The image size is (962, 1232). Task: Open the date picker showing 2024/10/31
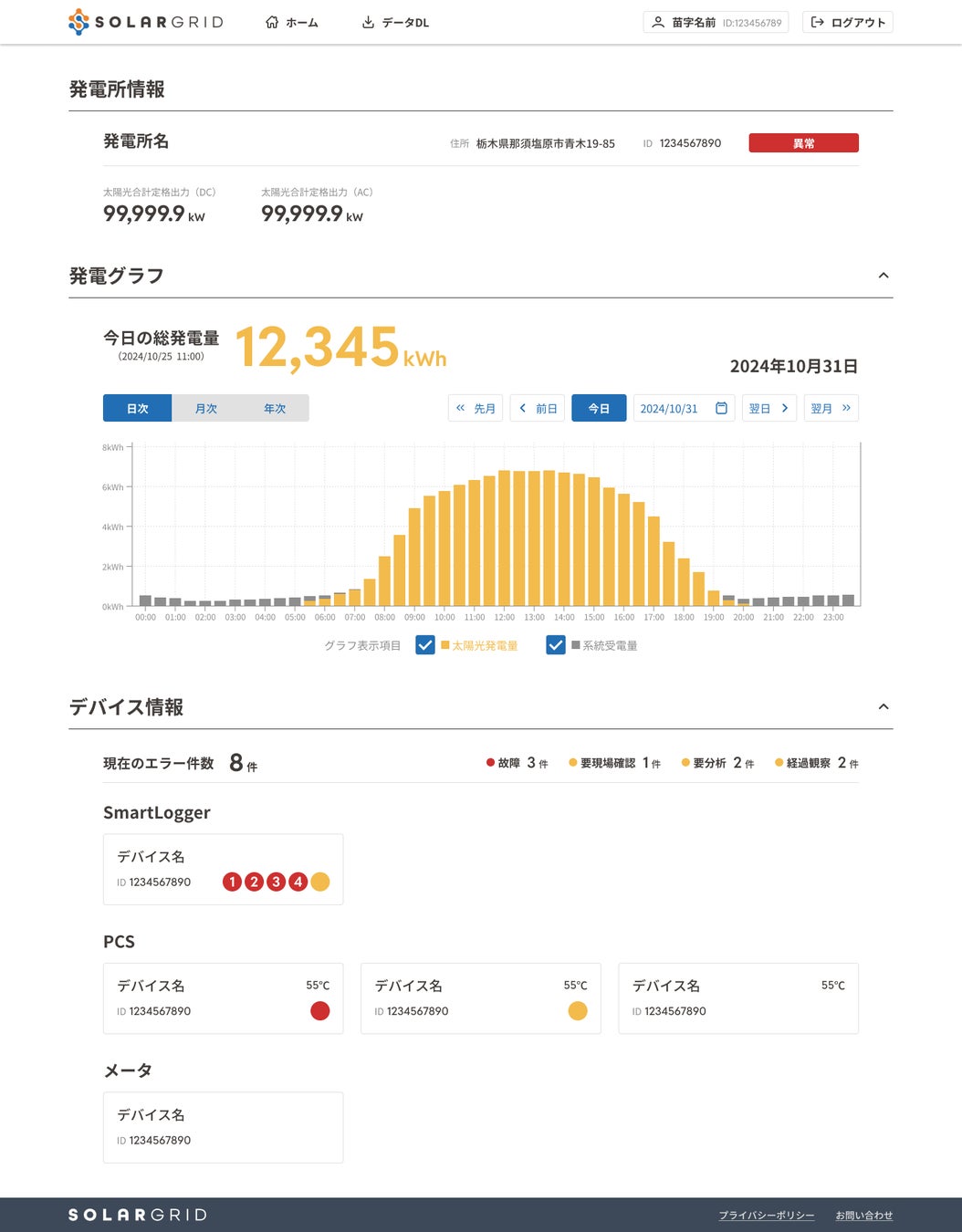click(x=684, y=409)
